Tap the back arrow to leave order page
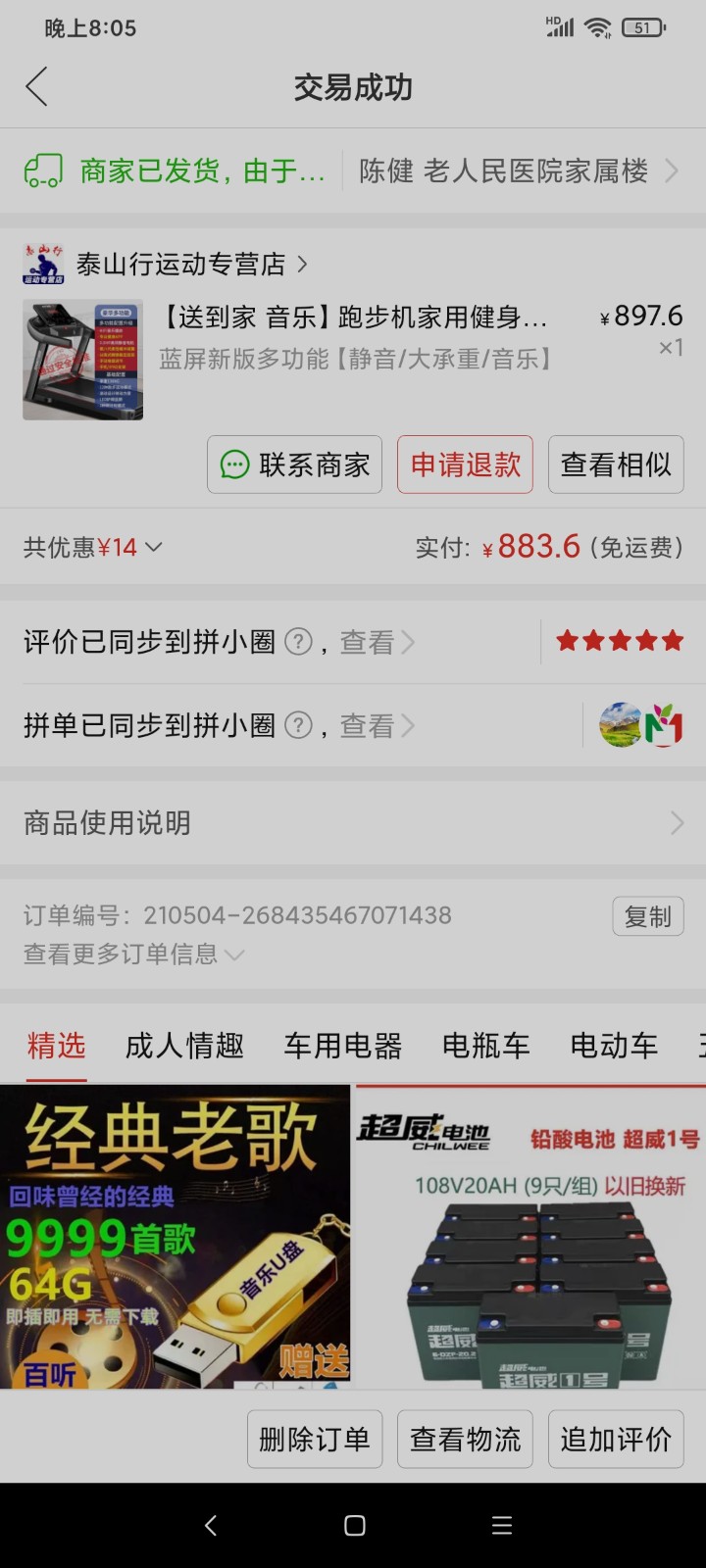The height and width of the screenshot is (1568, 706). (x=36, y=86)
